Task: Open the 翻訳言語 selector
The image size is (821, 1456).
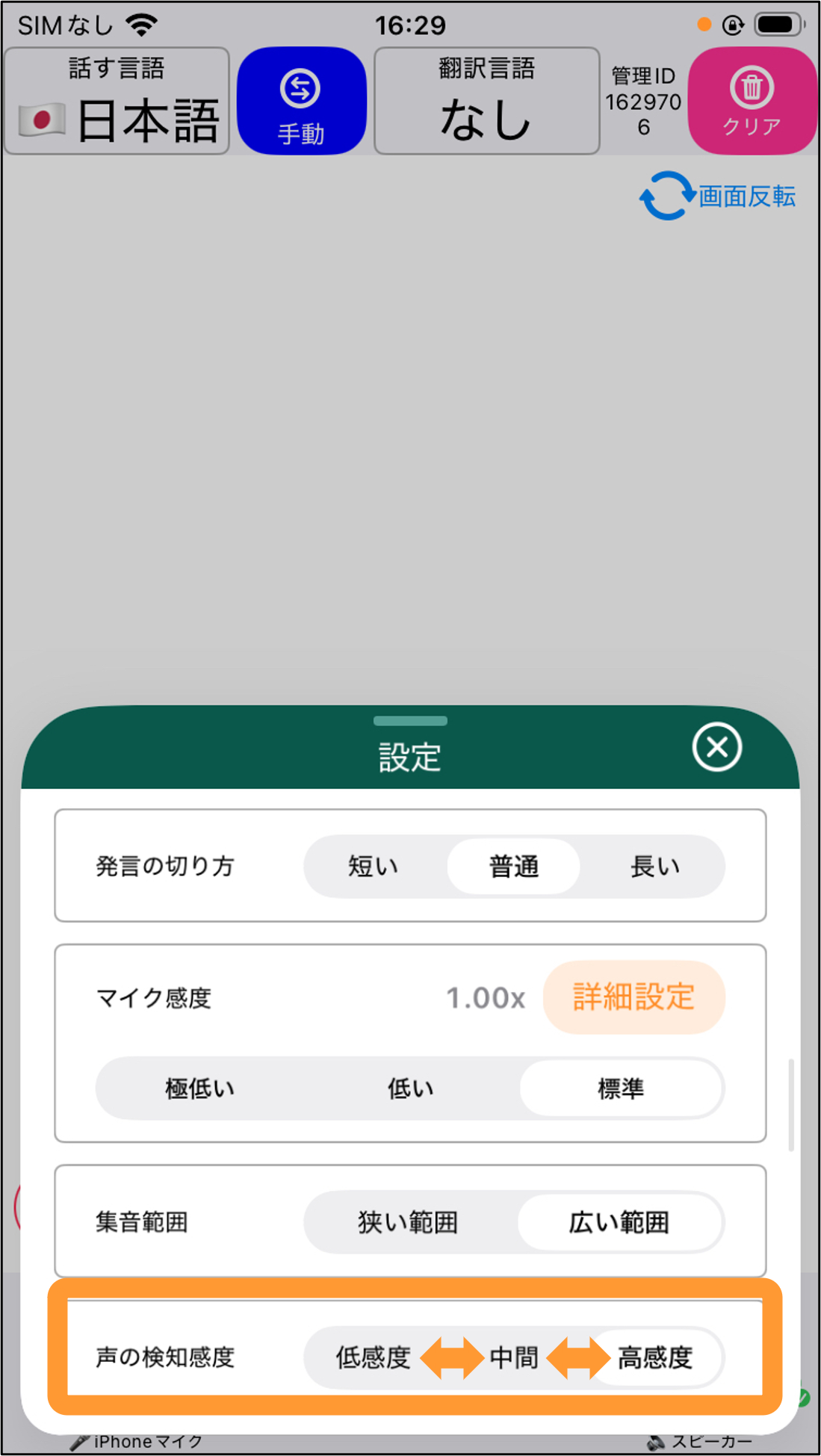Action: coord(486,101)
